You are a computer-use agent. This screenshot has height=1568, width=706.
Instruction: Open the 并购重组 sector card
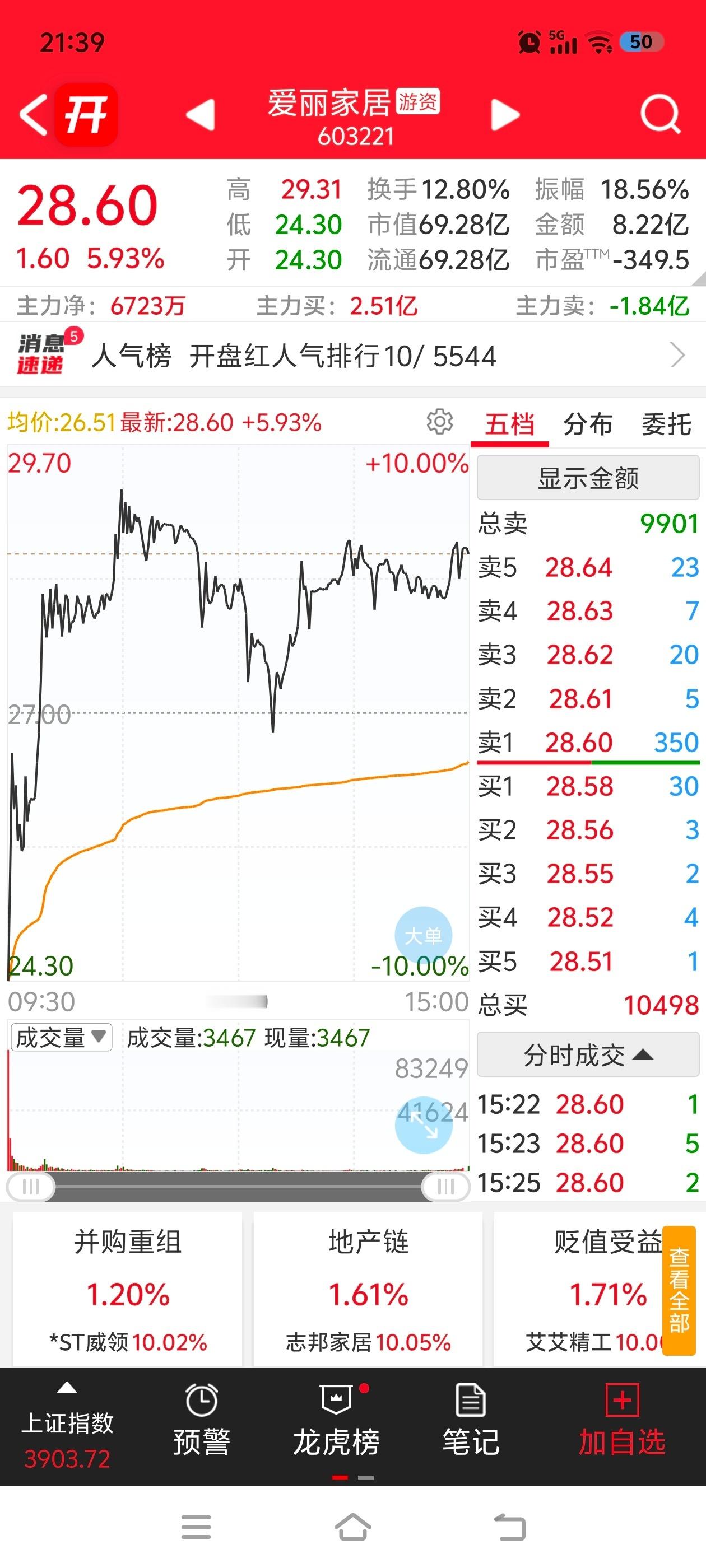pos(127,1289)
